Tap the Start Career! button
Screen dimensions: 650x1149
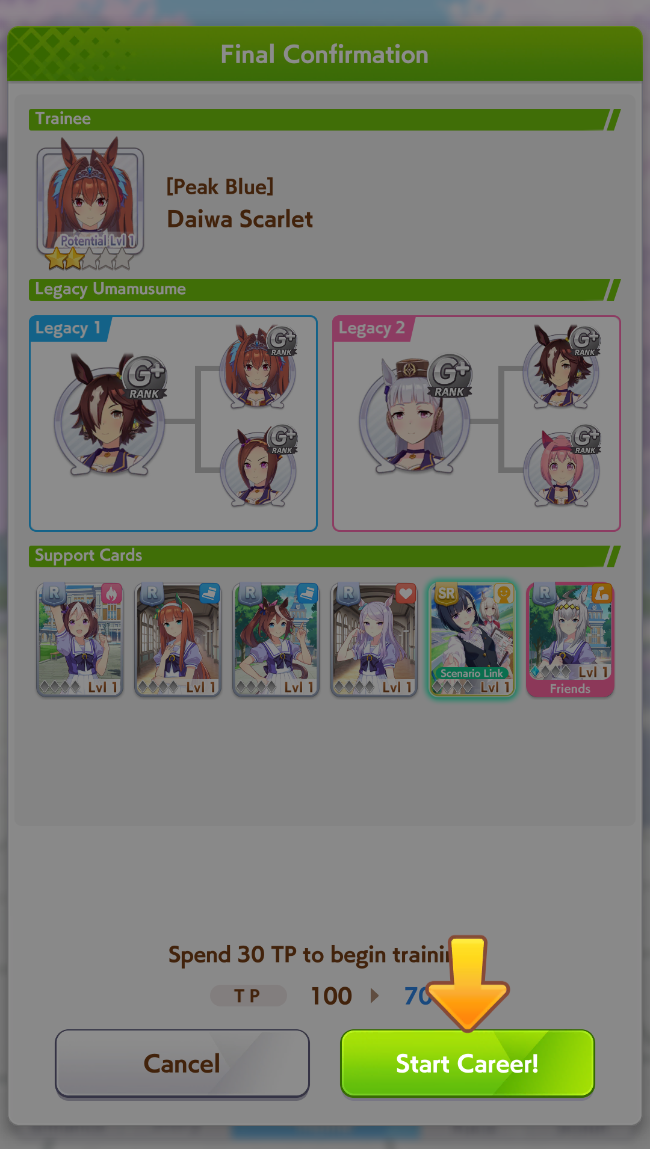coord(467,1063)
